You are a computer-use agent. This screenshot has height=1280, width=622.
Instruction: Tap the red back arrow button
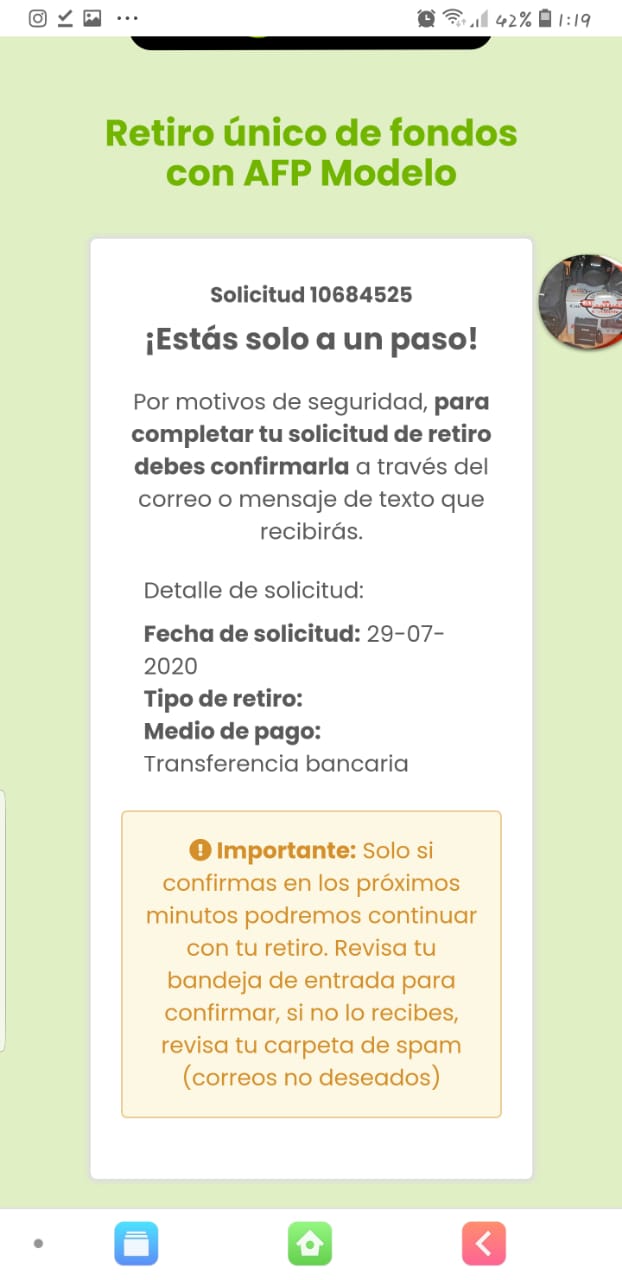484,1244
